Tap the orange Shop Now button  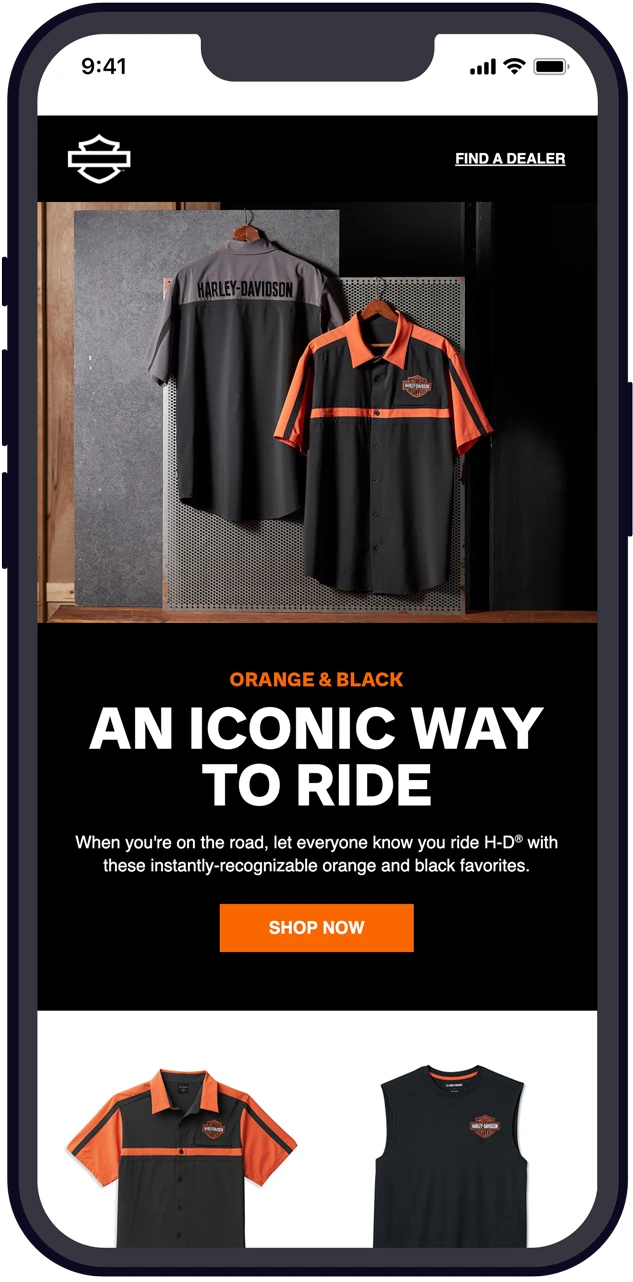tap(316, 928)
